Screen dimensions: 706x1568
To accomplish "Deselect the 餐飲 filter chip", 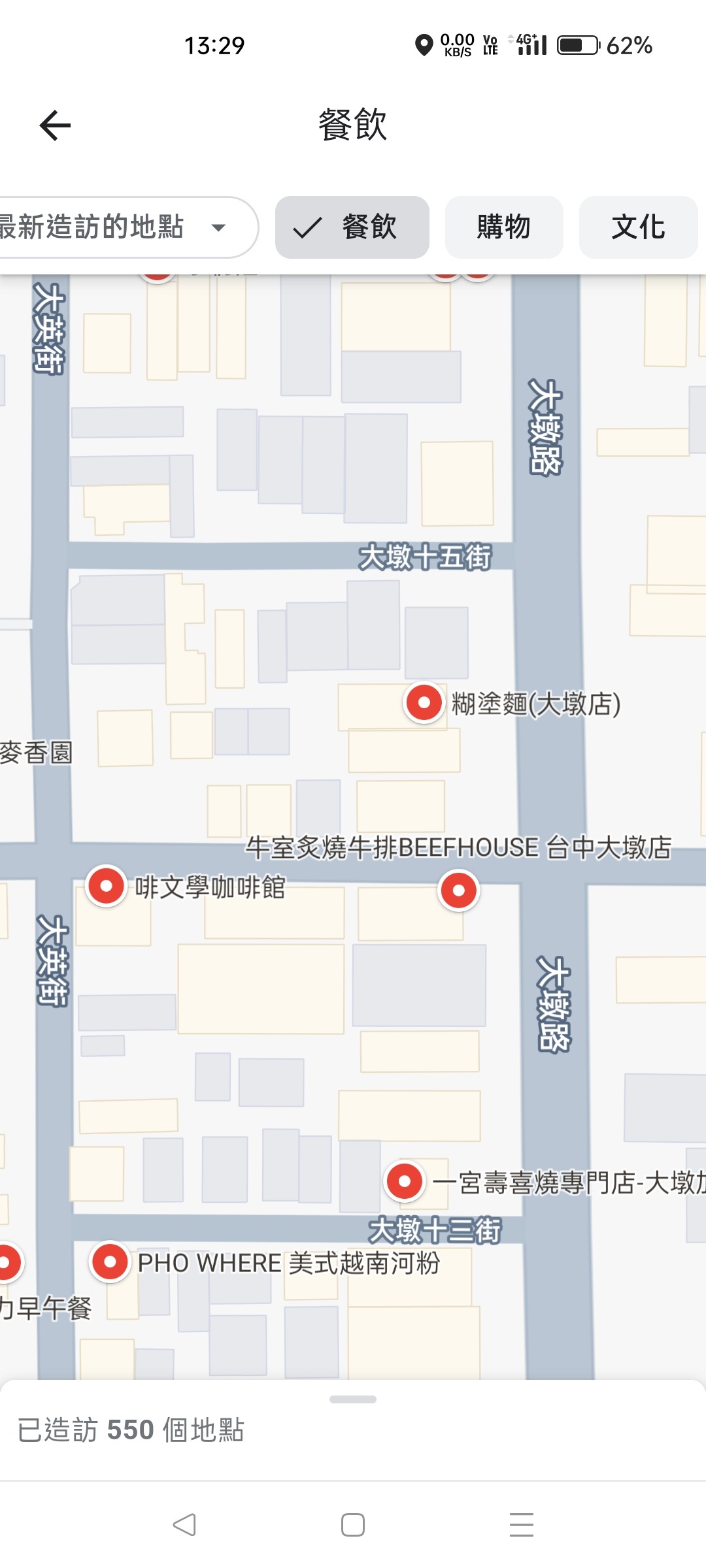I will click(352, 227).
